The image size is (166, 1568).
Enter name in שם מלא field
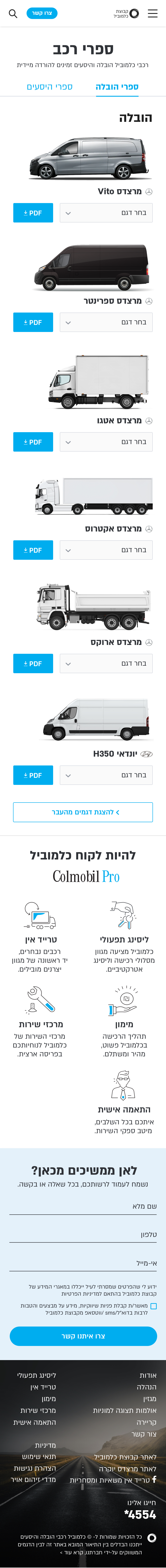(x=83, y=1206)
